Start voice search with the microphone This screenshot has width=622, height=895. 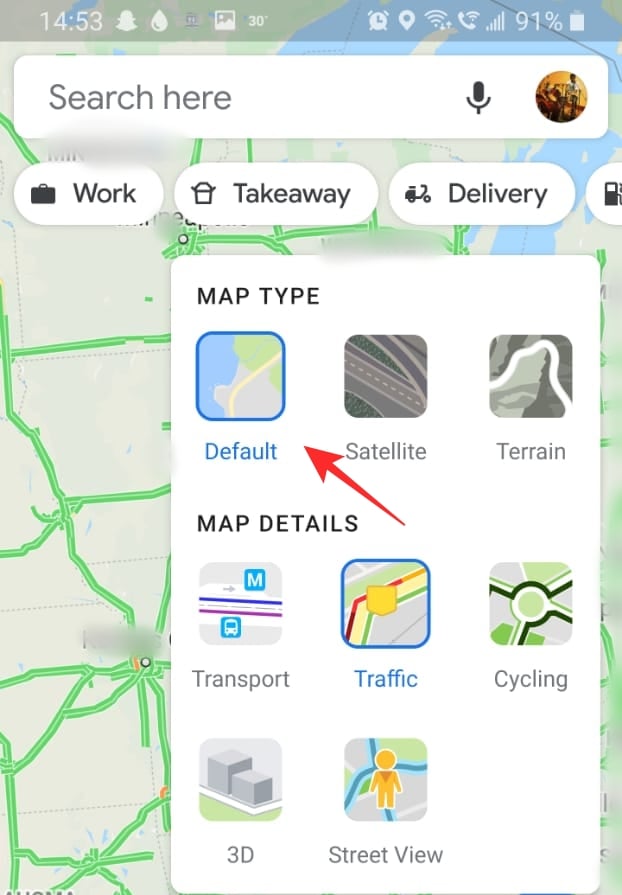pos(479,97)
